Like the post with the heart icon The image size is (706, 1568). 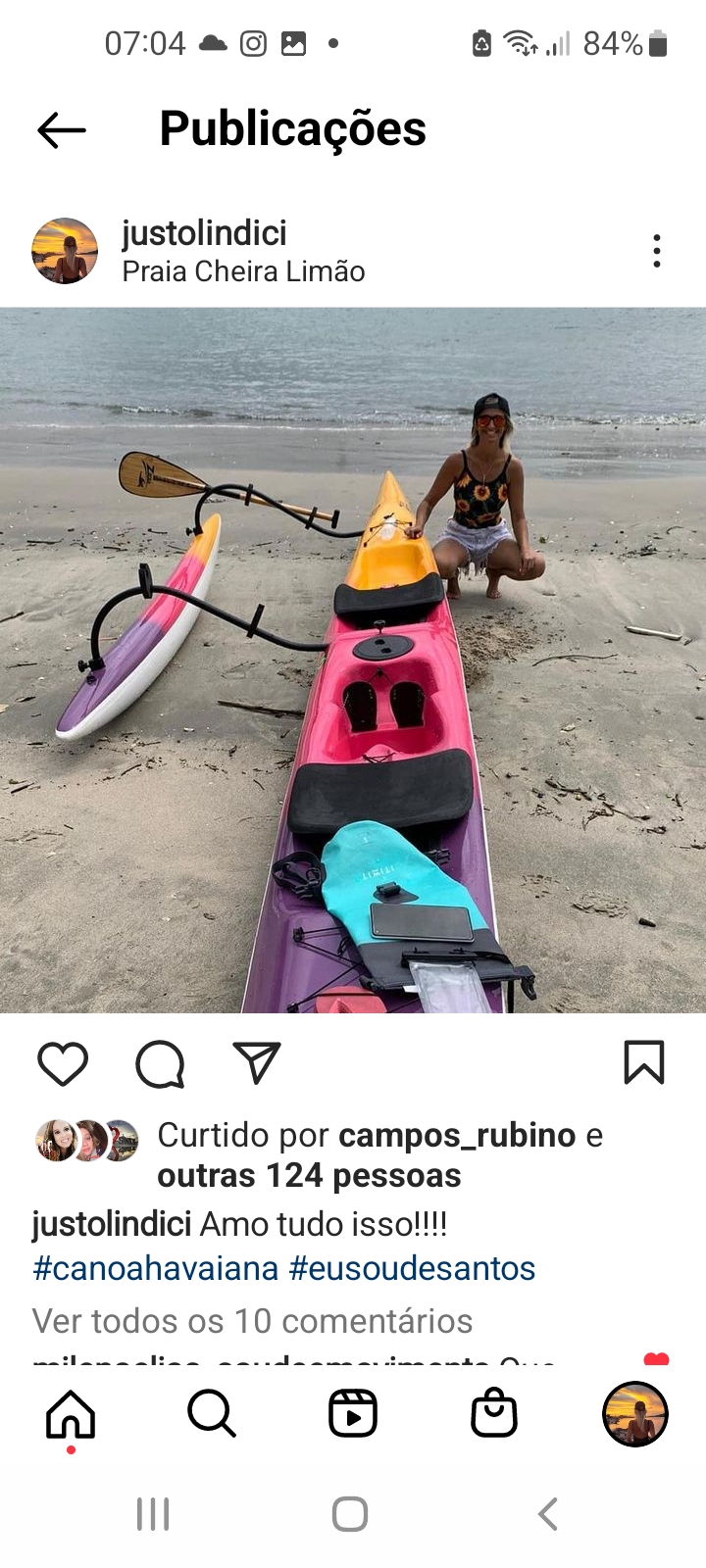tap(63, 1063)
